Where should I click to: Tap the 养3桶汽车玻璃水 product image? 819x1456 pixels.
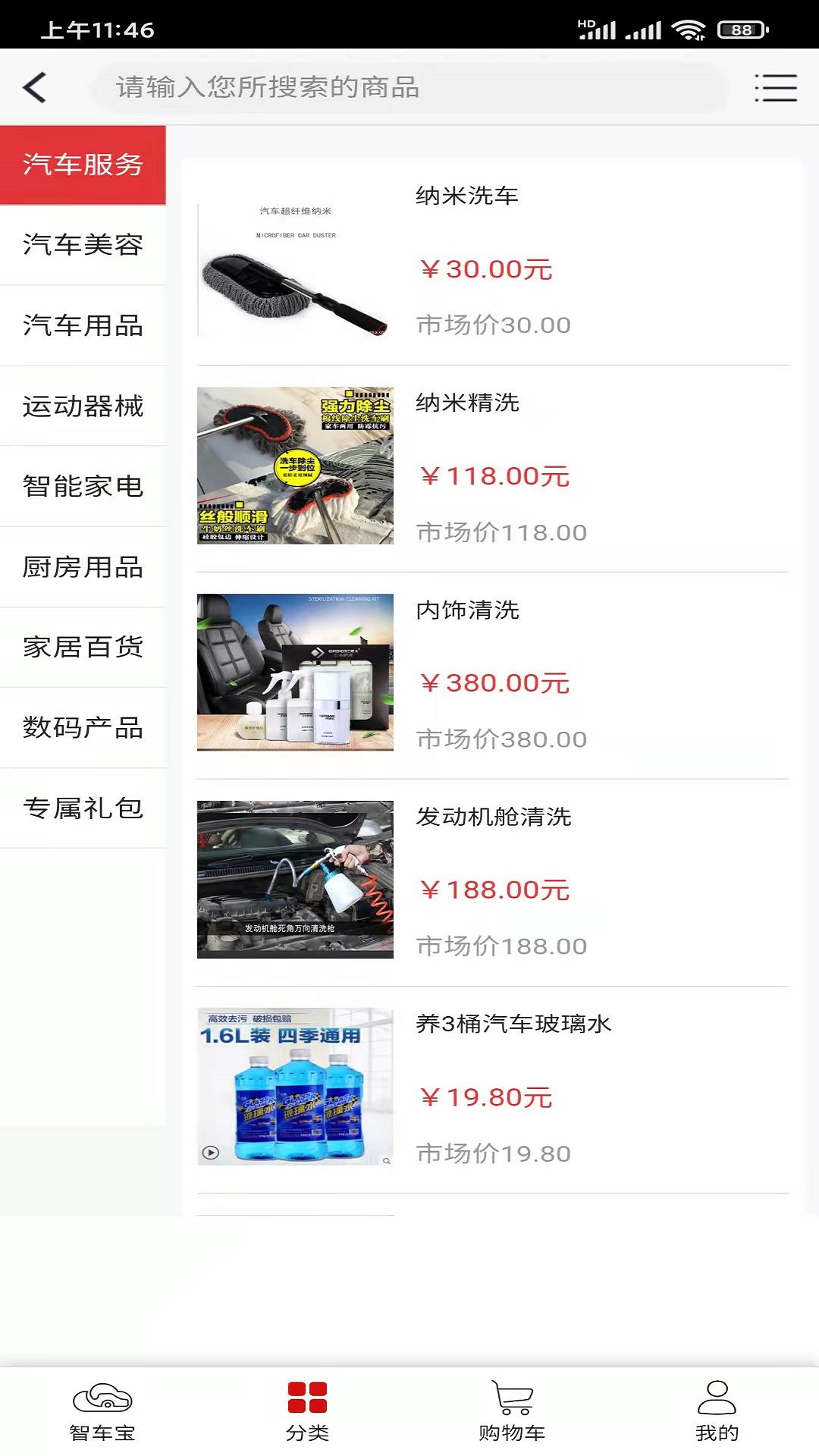tap(294, 1085)
